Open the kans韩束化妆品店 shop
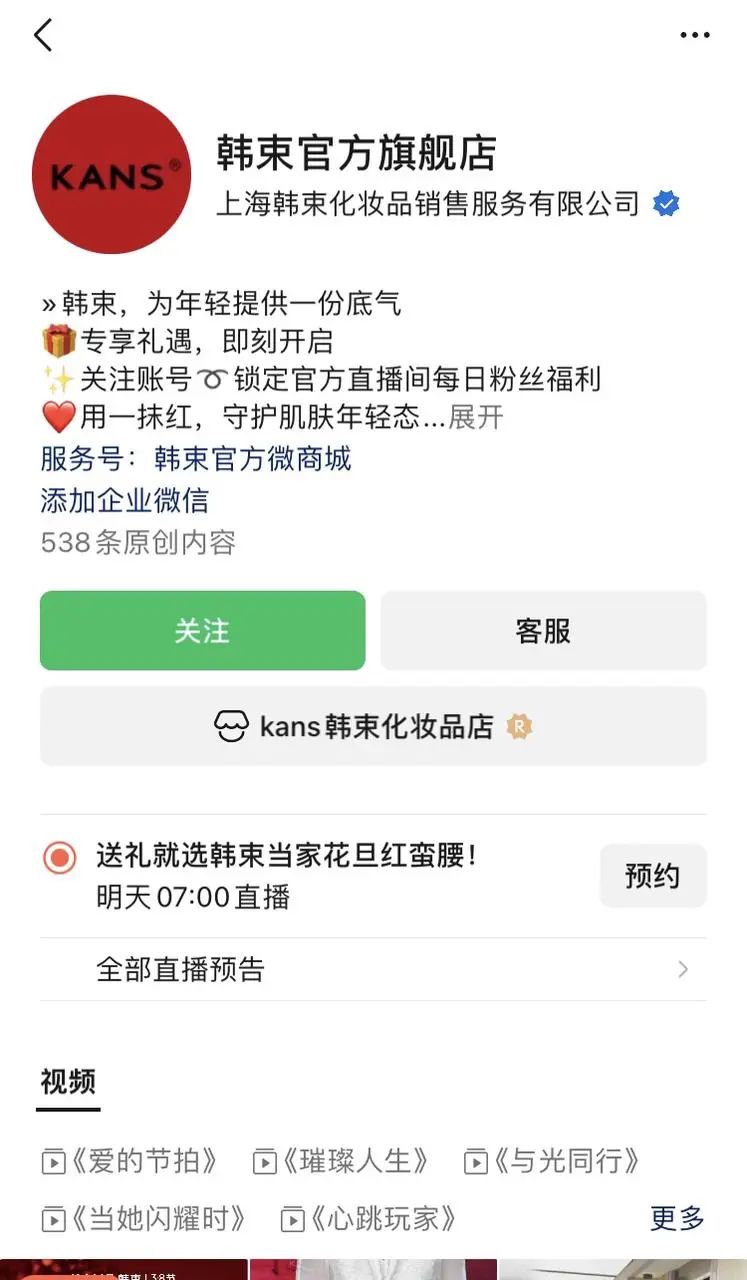 373,727
